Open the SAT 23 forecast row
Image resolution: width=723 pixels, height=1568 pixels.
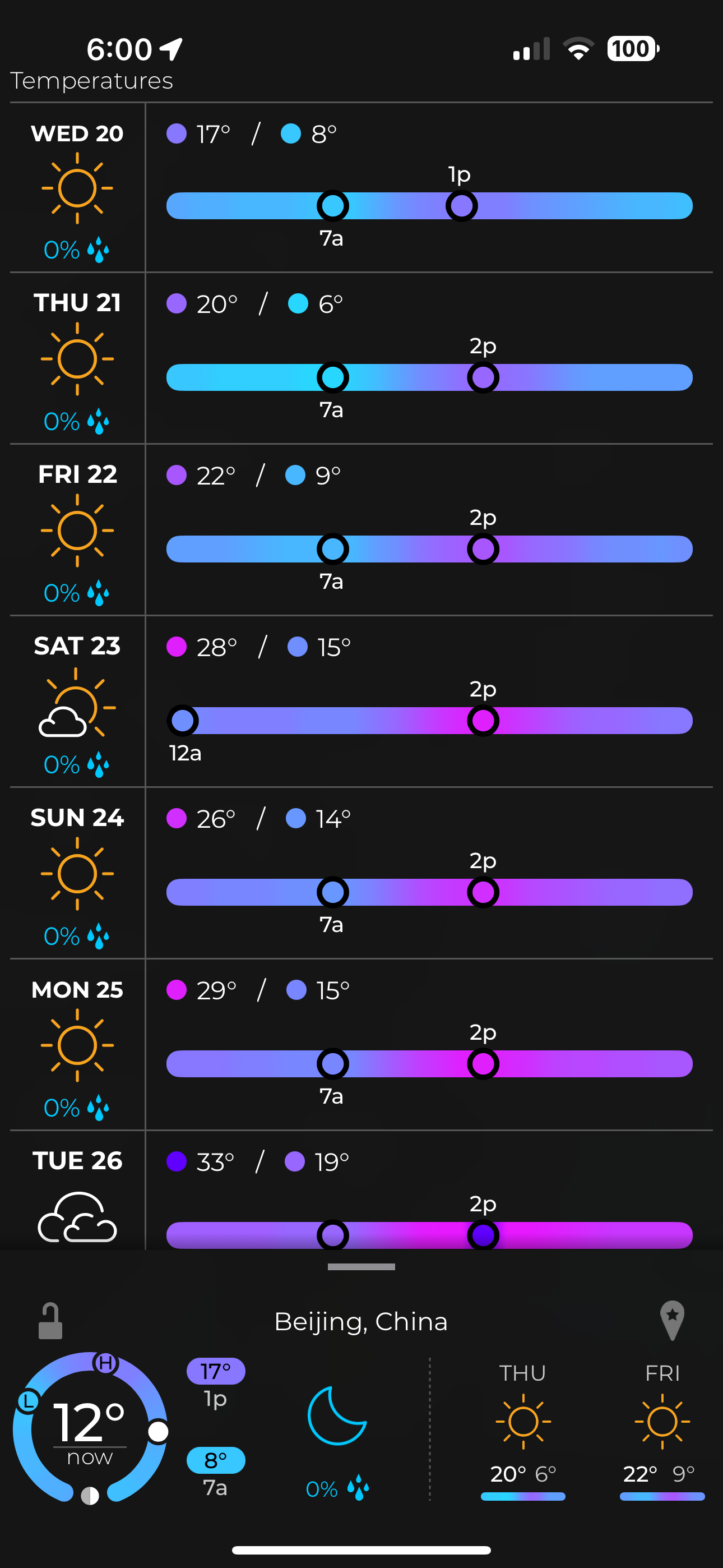tap(361, 702)
